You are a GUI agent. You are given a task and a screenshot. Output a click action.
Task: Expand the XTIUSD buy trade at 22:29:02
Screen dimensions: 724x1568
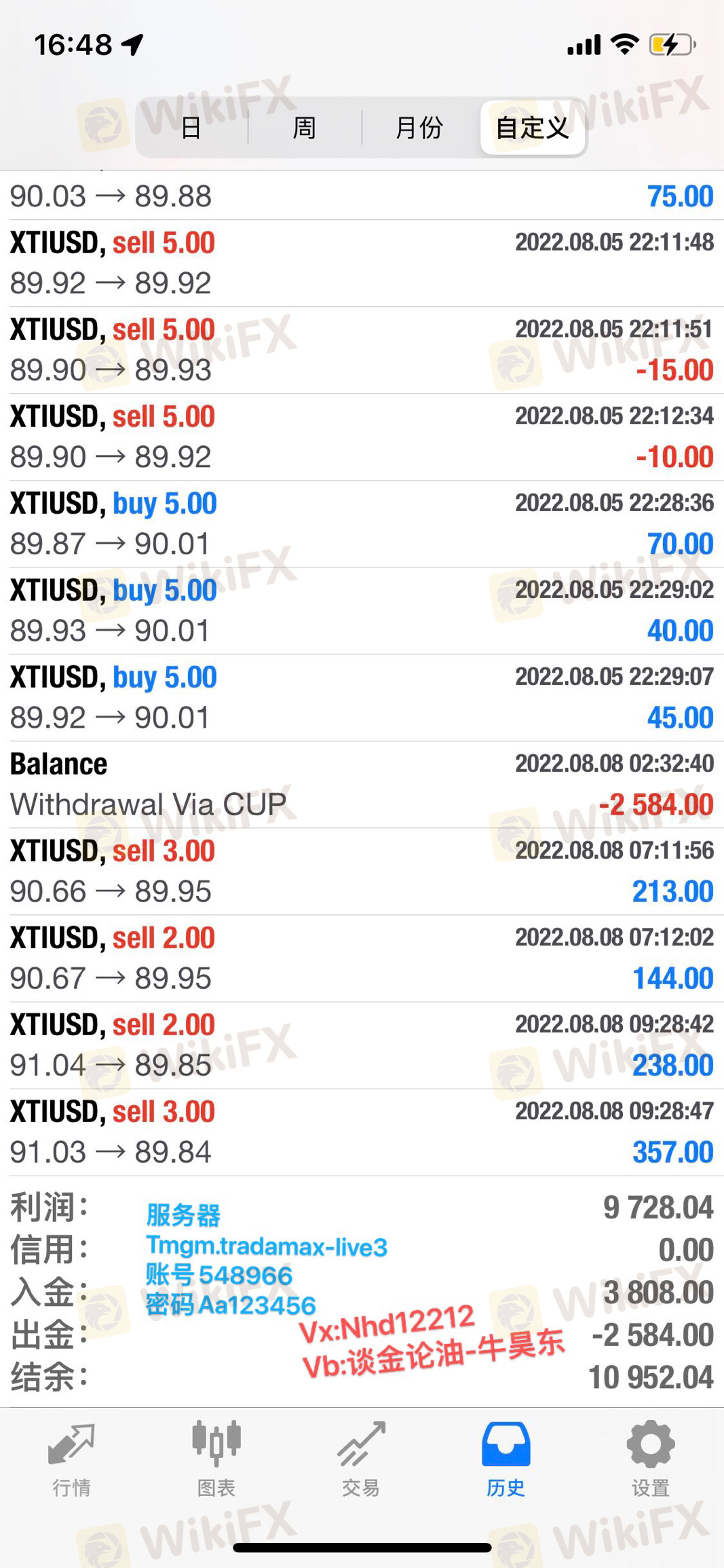point(362,611)
